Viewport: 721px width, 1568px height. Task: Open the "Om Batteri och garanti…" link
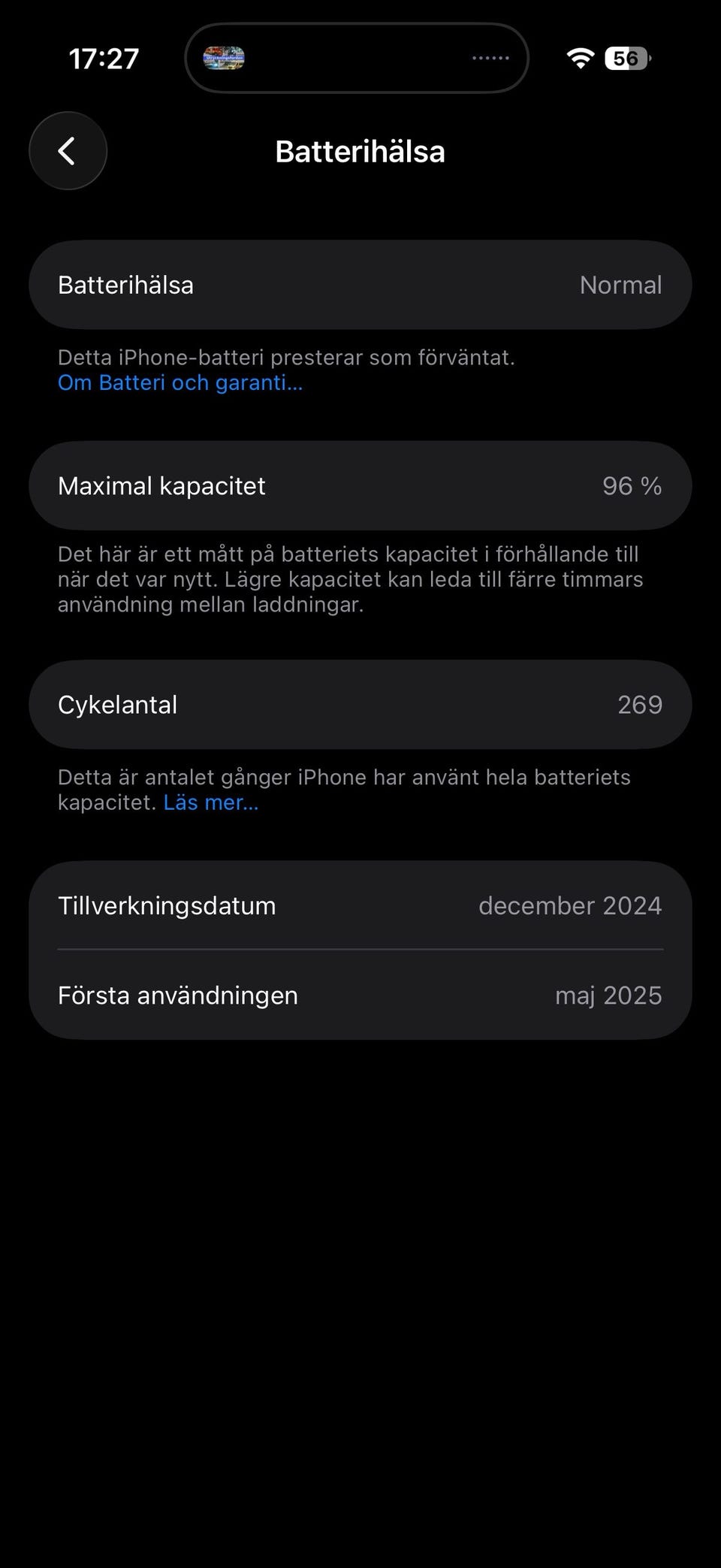pyautogui.click(x=180, y=382)
